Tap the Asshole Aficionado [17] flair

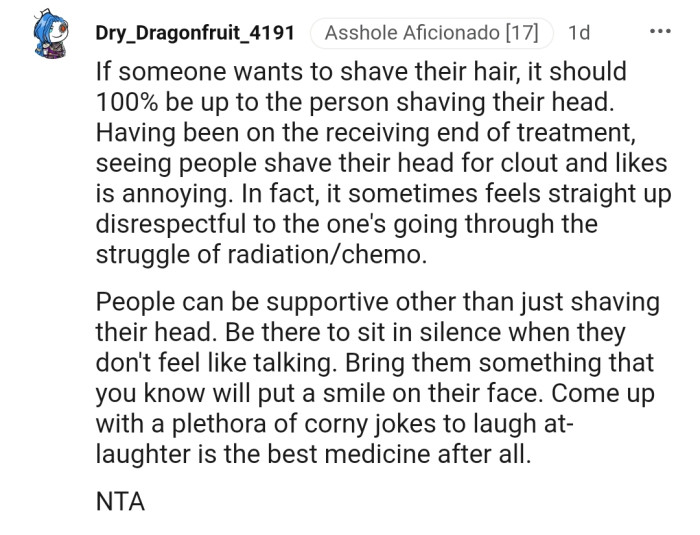click(x=431, y=33)
